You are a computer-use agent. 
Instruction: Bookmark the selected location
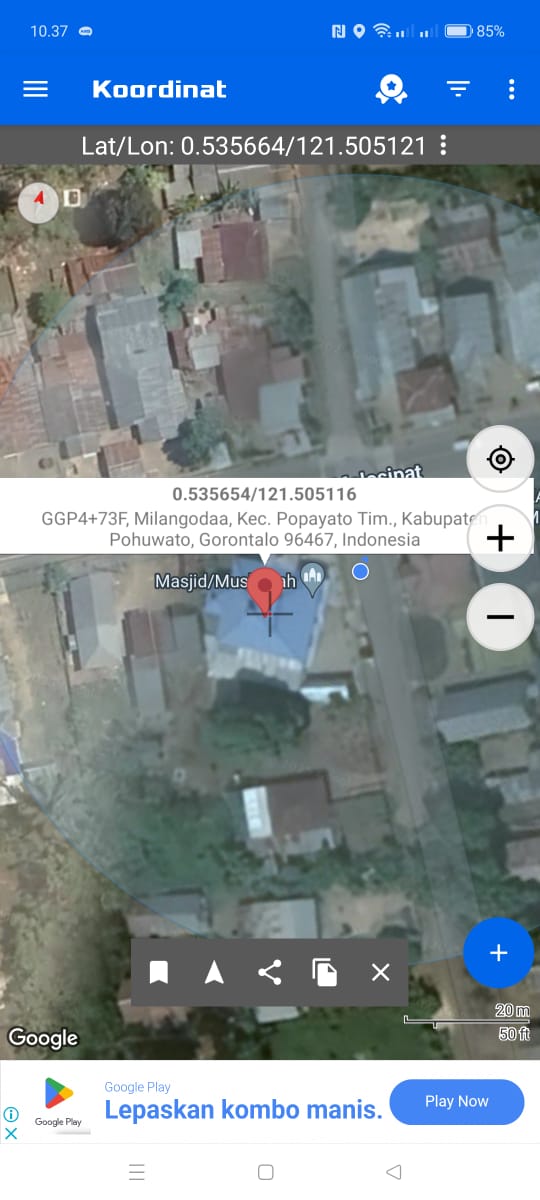click(159, 972)
